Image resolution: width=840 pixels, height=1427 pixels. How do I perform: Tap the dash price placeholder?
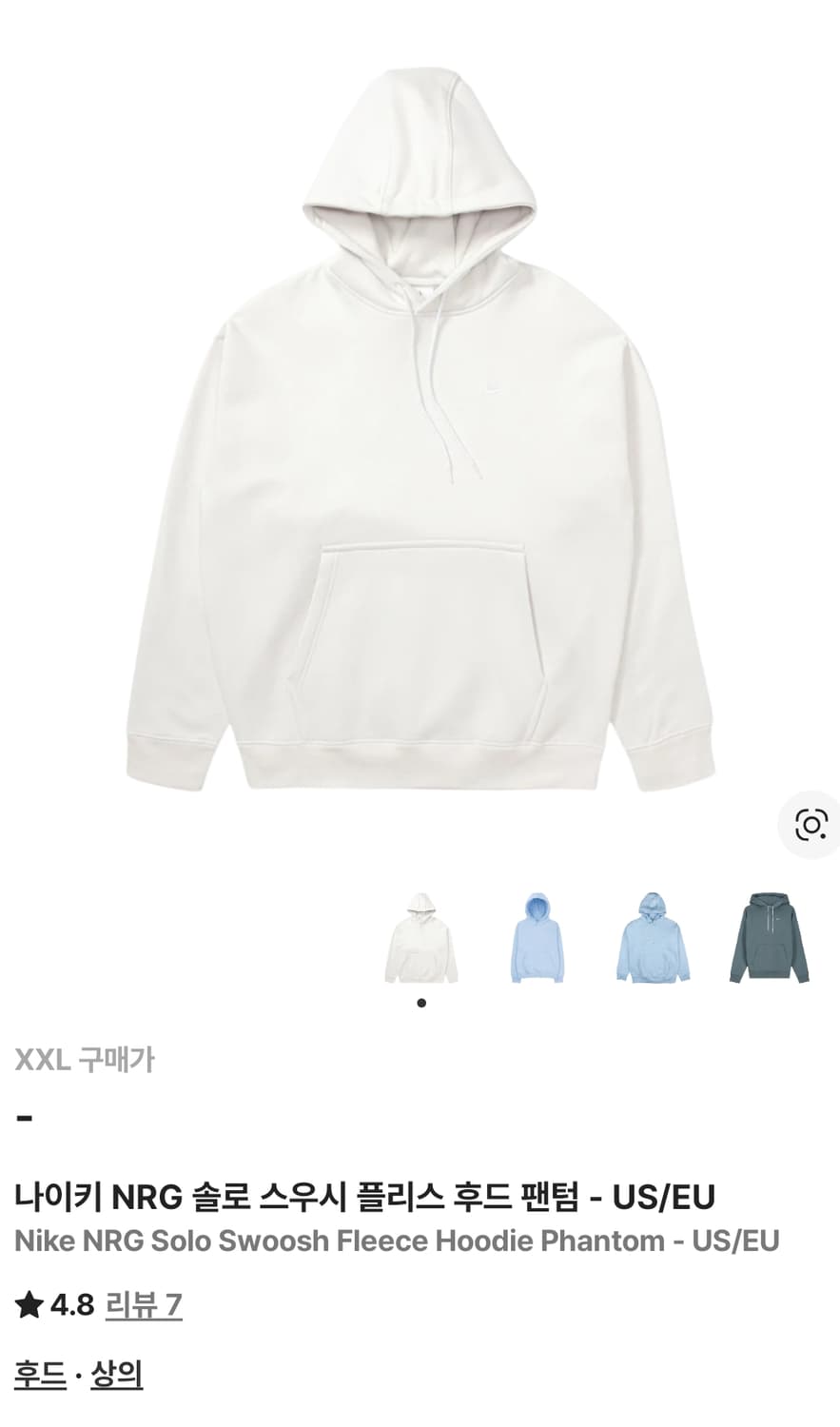(24, 1115)
